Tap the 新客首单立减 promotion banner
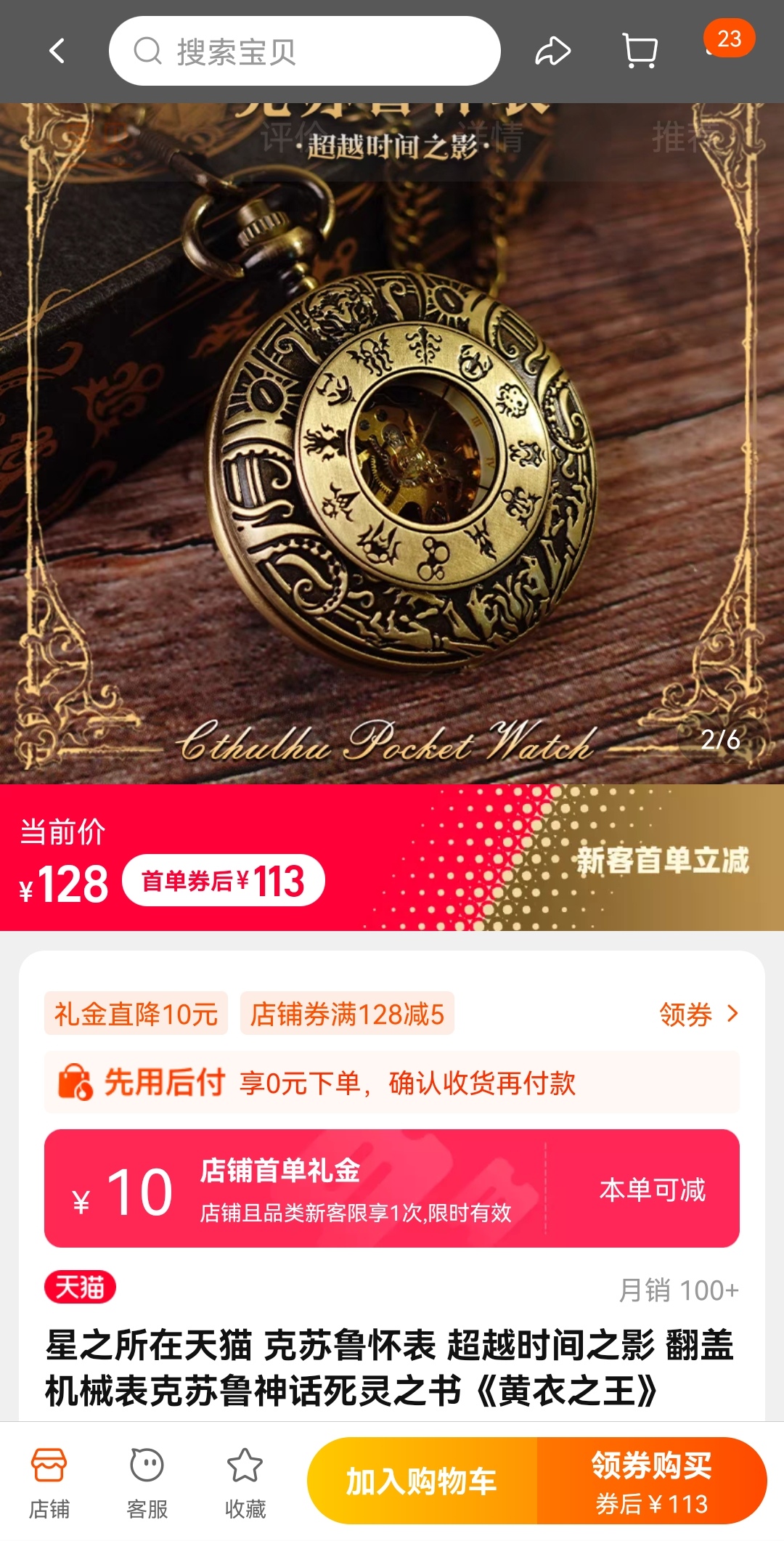784x1541 pixels. pyautogui.click(x=662, y=859)
